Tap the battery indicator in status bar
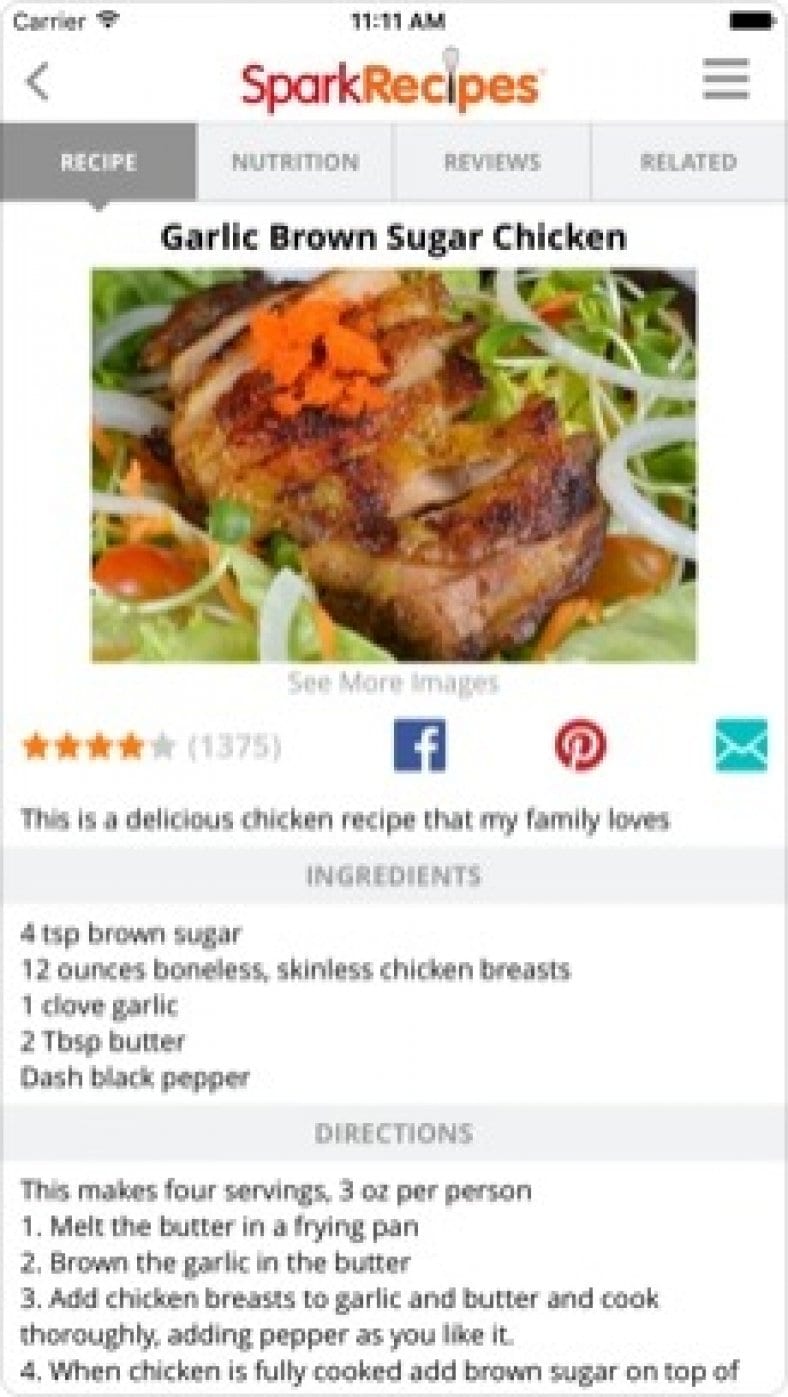Image resolution: width=788 pixels, height=1397 pixels. (749, 17)
